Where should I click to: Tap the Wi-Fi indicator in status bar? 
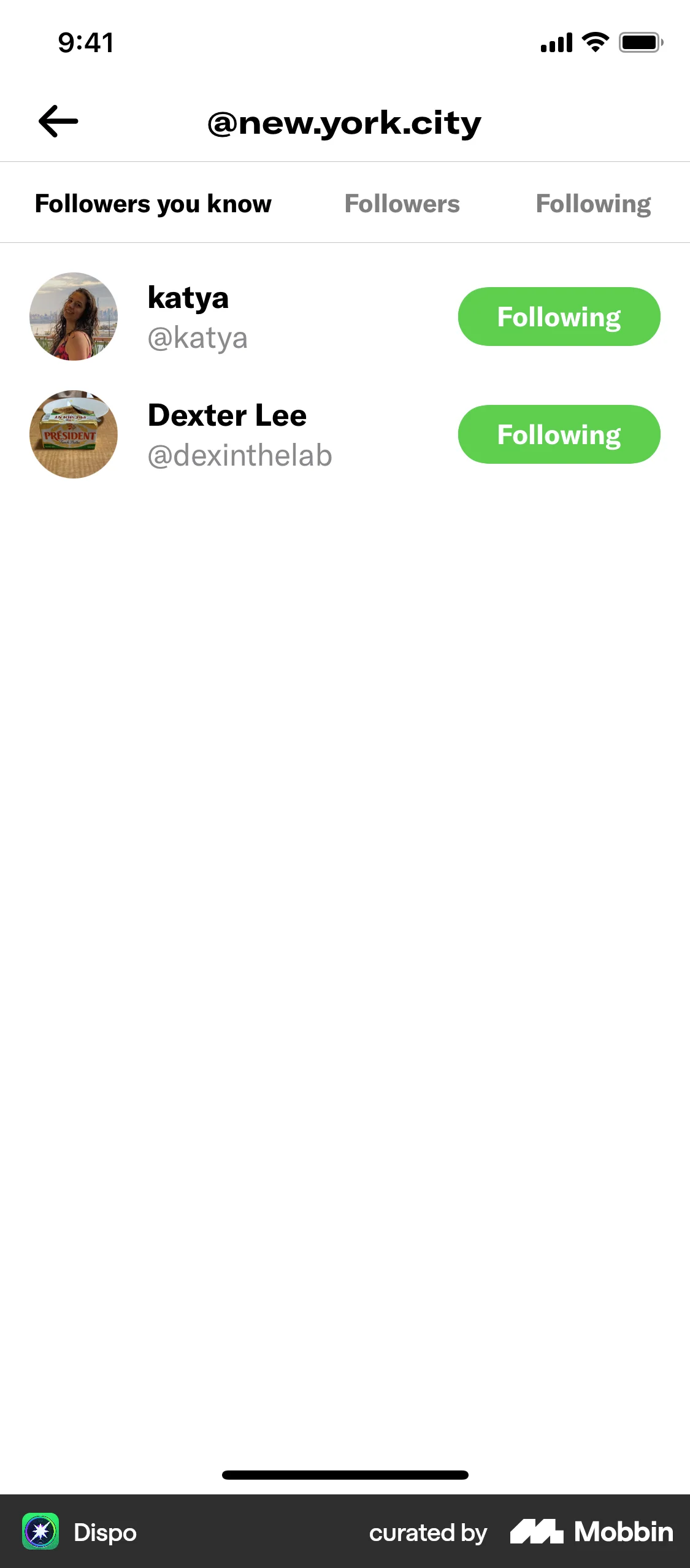[592, 42]
